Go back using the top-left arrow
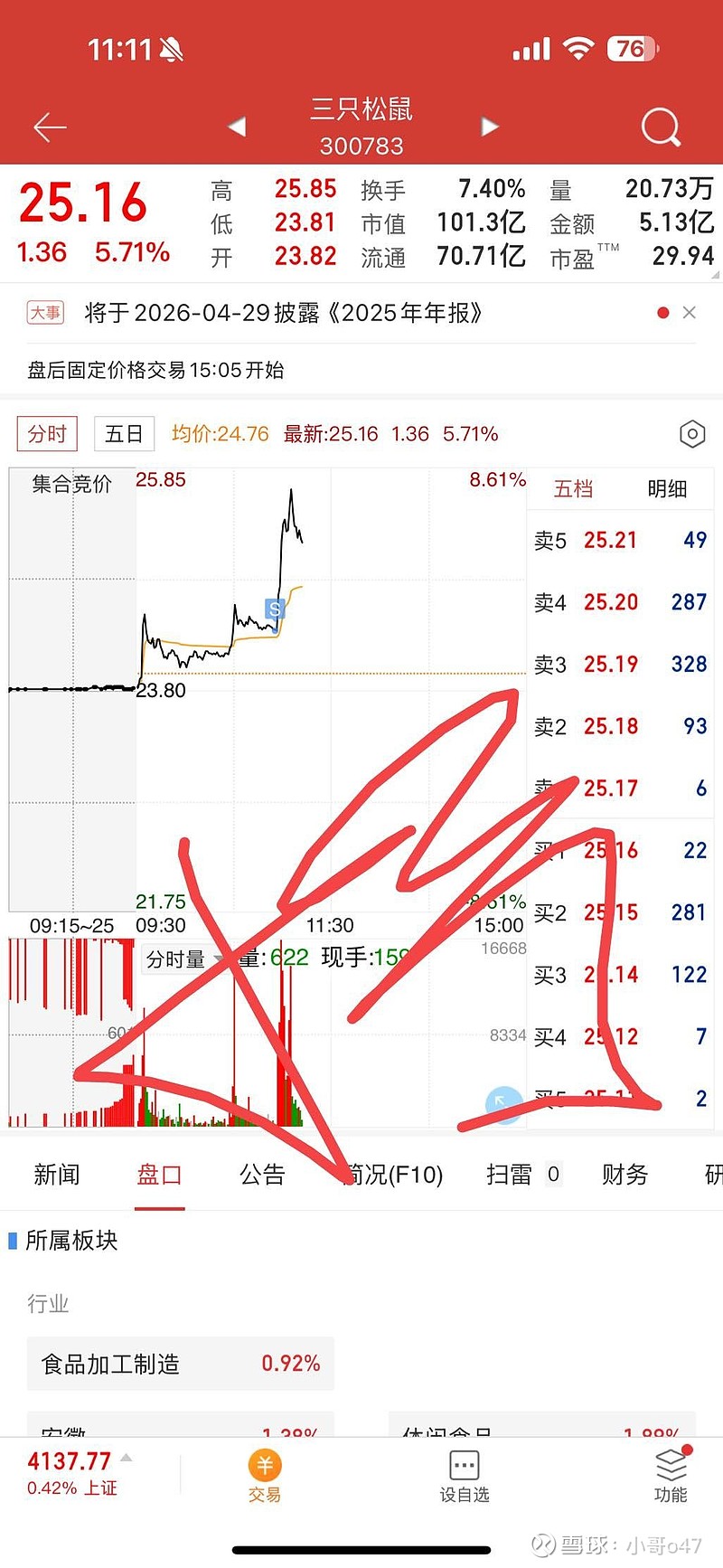723x1568 pixels. coord(50,128)
